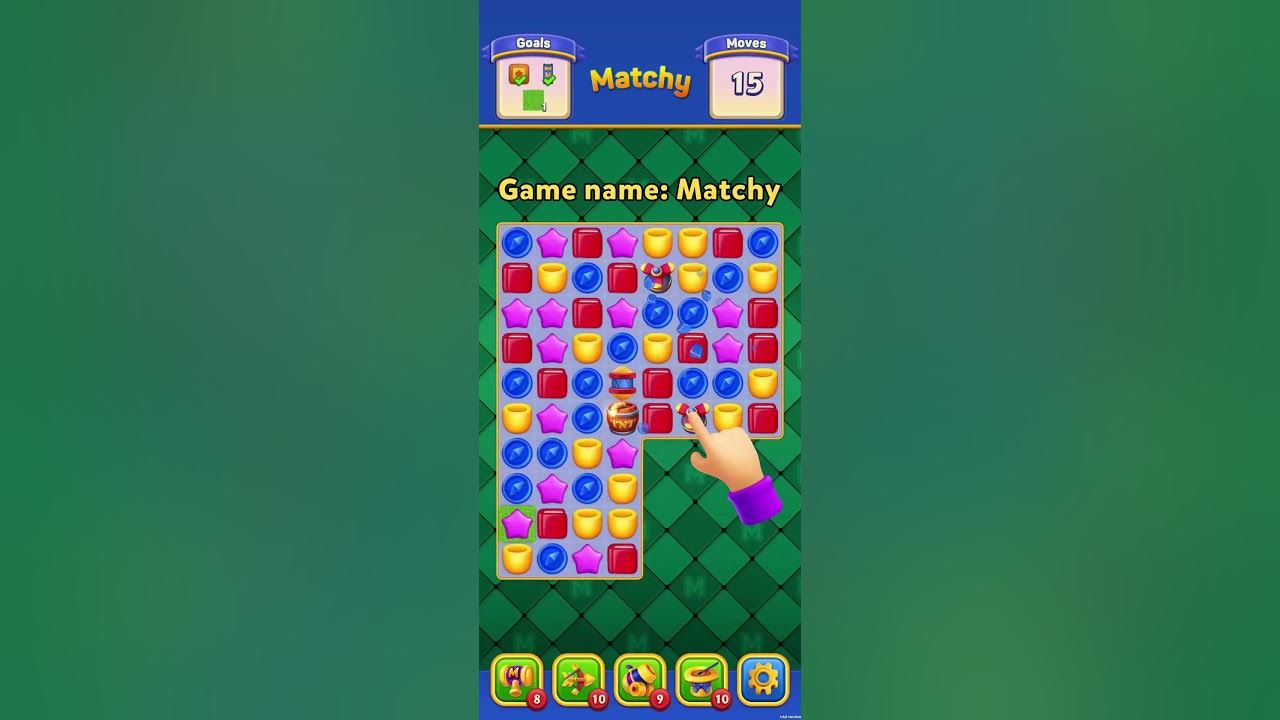Select the cannon booster

coord(640,679)
